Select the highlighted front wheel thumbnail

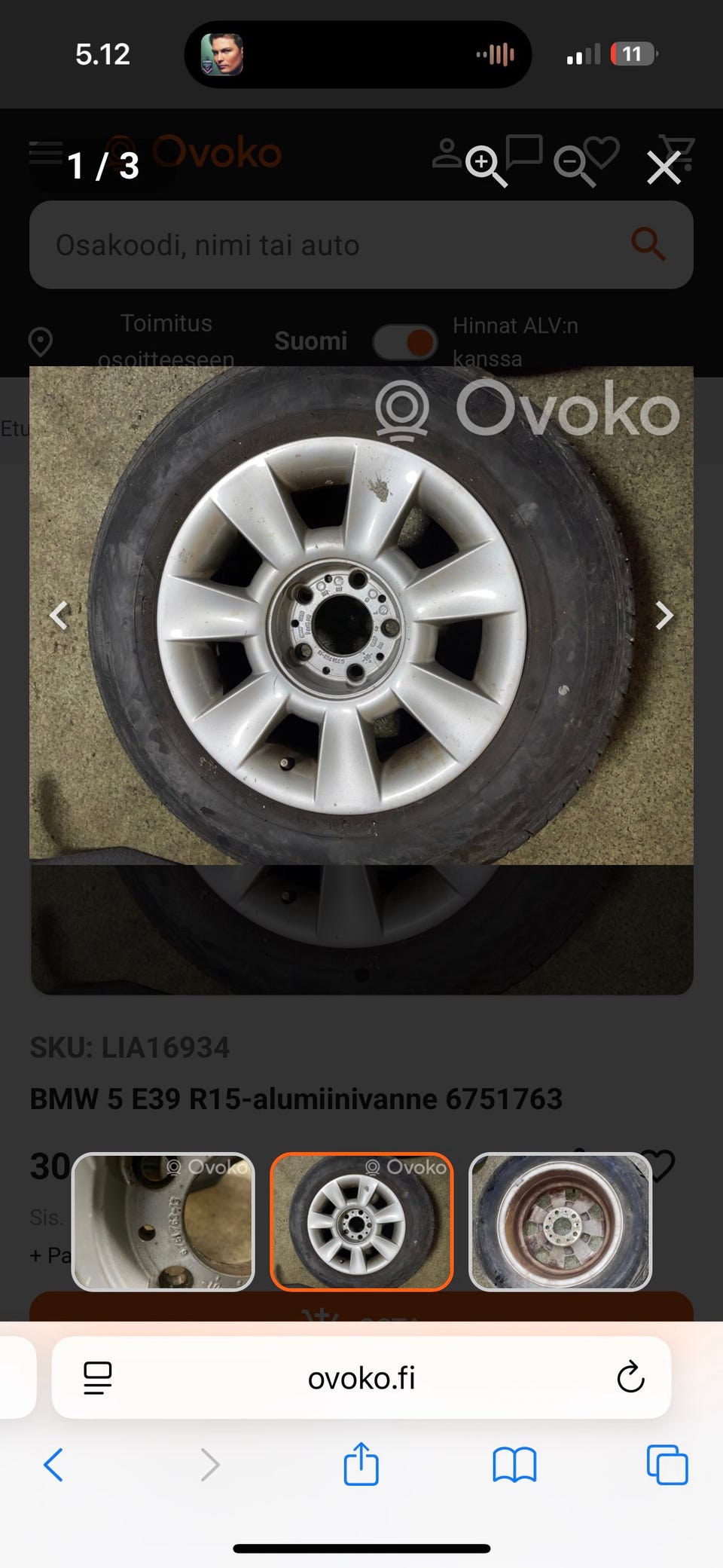(361, 1221)
